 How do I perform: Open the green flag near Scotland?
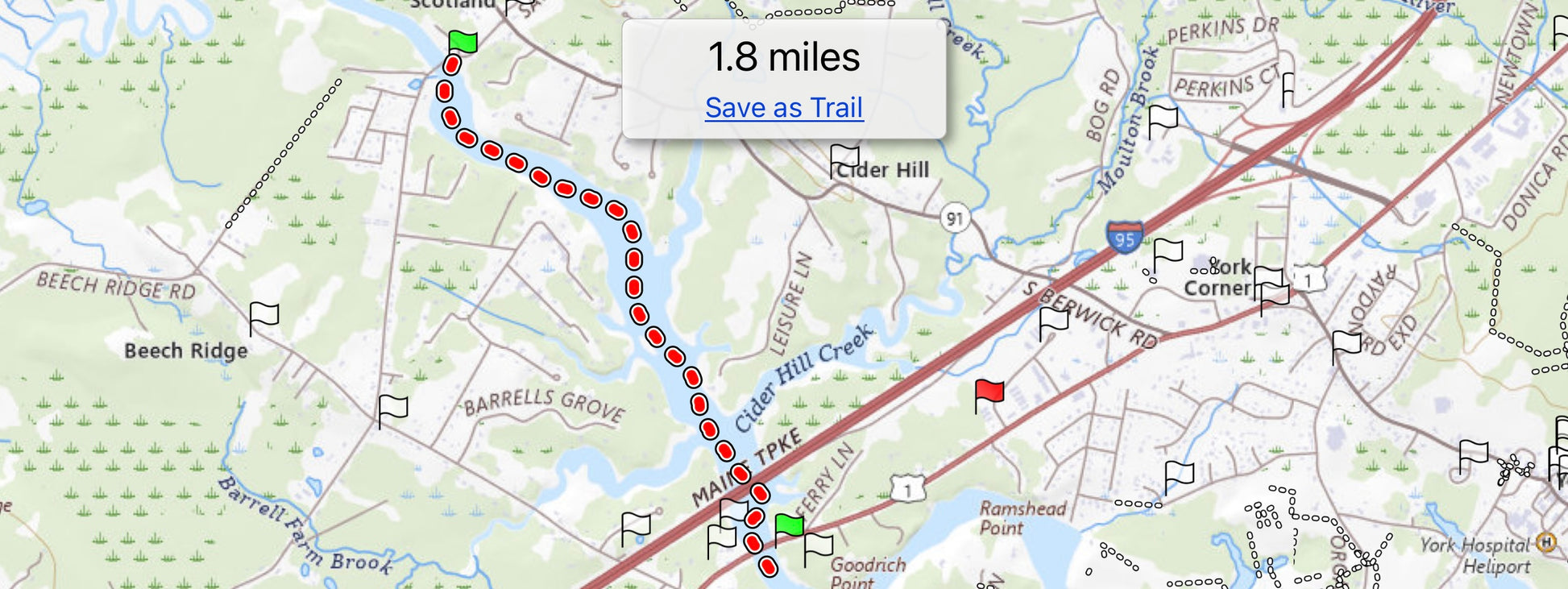point(463,41)
